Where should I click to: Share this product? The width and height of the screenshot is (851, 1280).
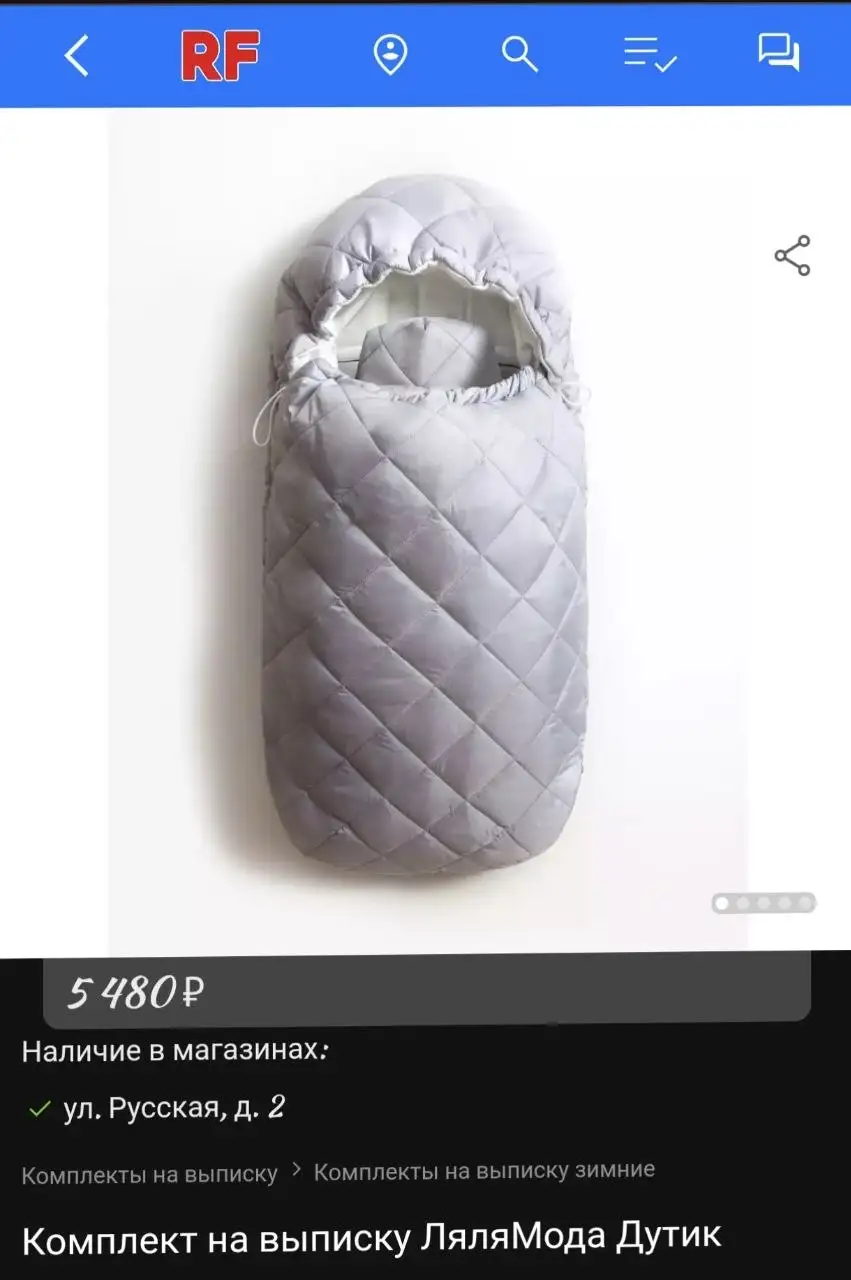click(792, 256)
